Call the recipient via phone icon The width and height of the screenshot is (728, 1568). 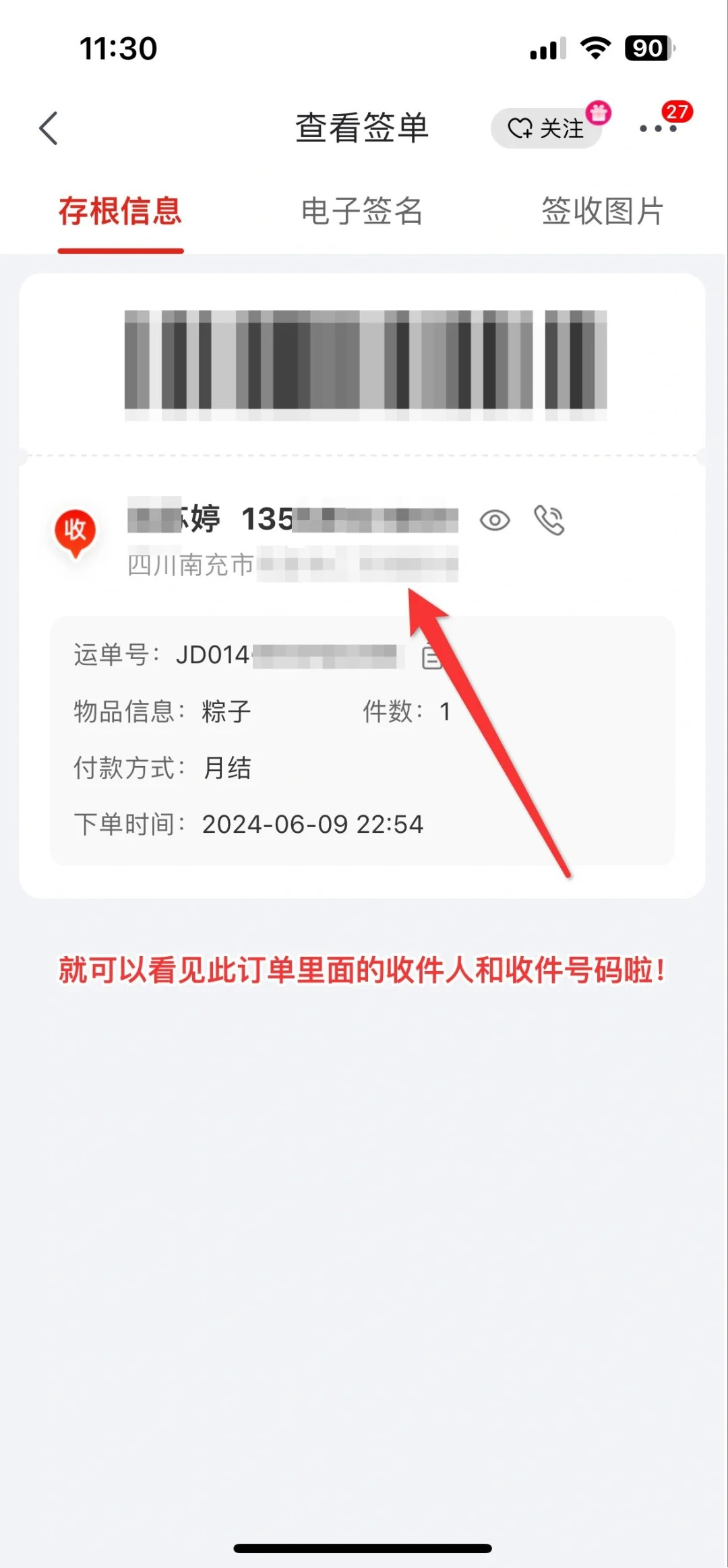[549, 520]
